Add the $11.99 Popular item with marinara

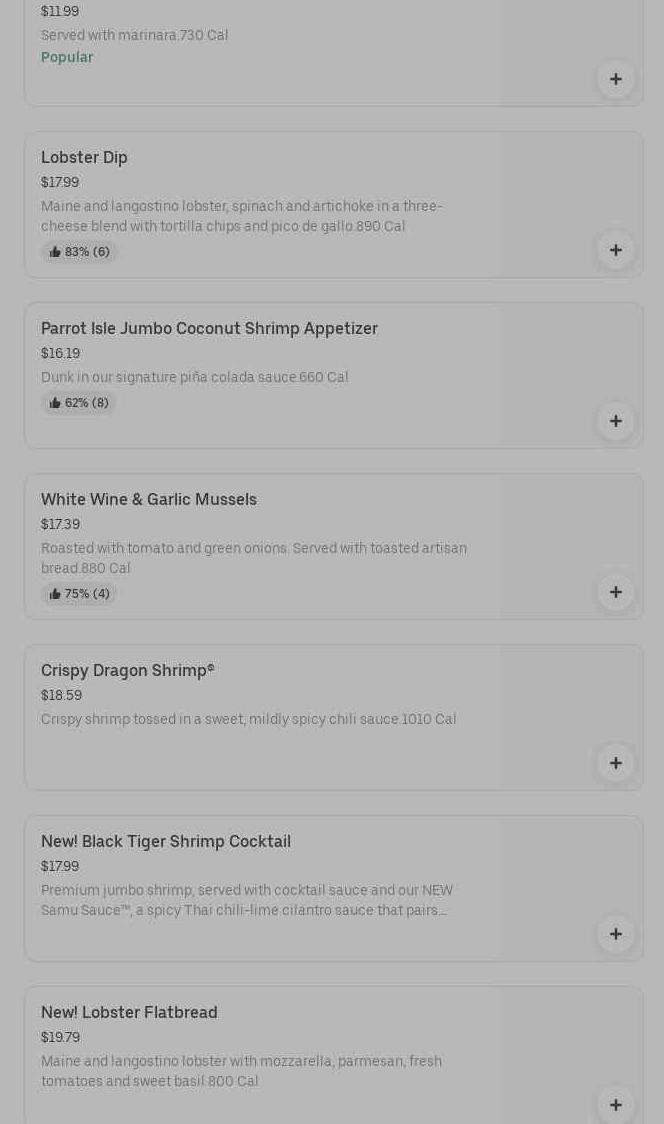[x=615, y=79]
